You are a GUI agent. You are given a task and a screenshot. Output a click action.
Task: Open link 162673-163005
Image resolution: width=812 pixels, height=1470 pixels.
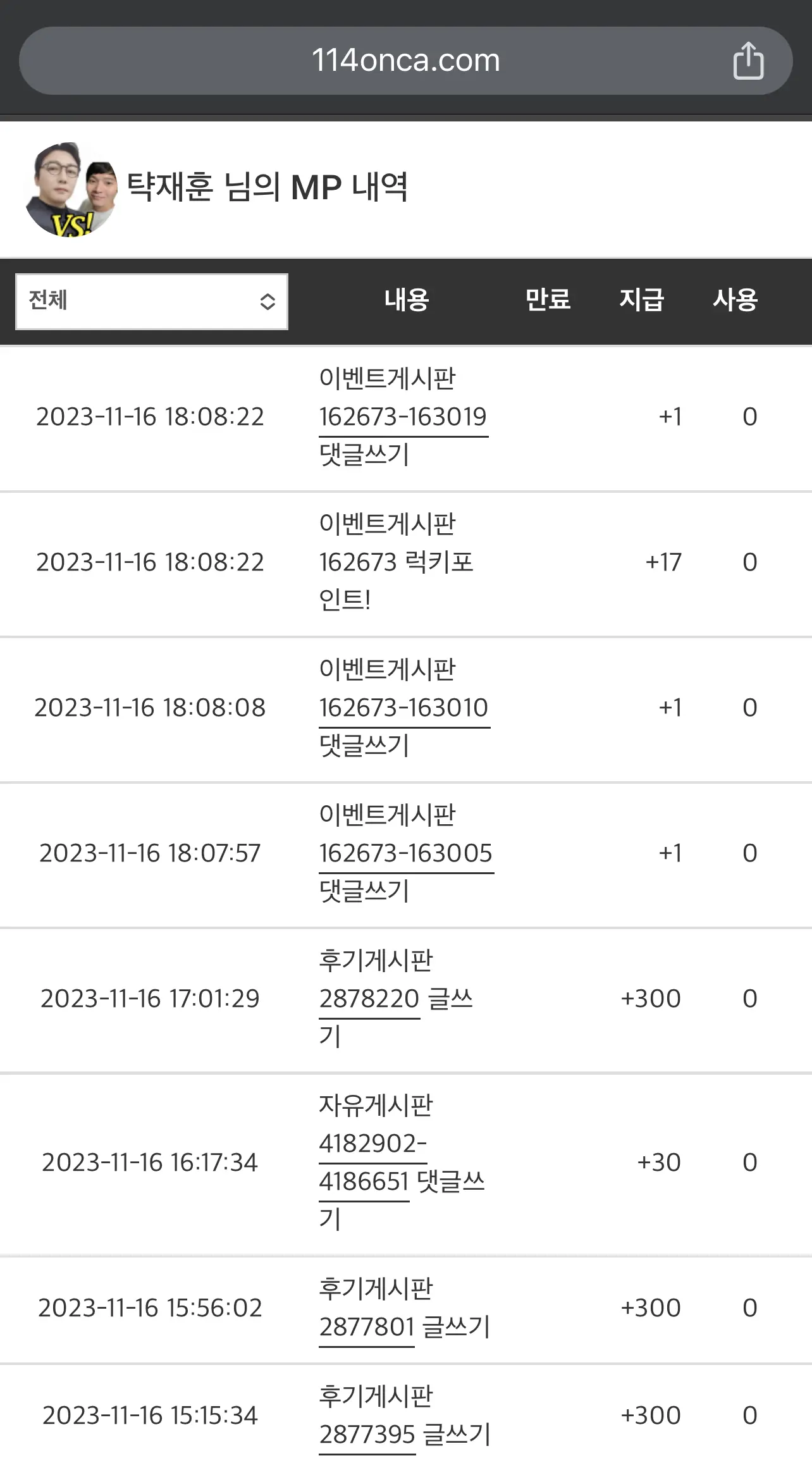[x=405, y=853]
